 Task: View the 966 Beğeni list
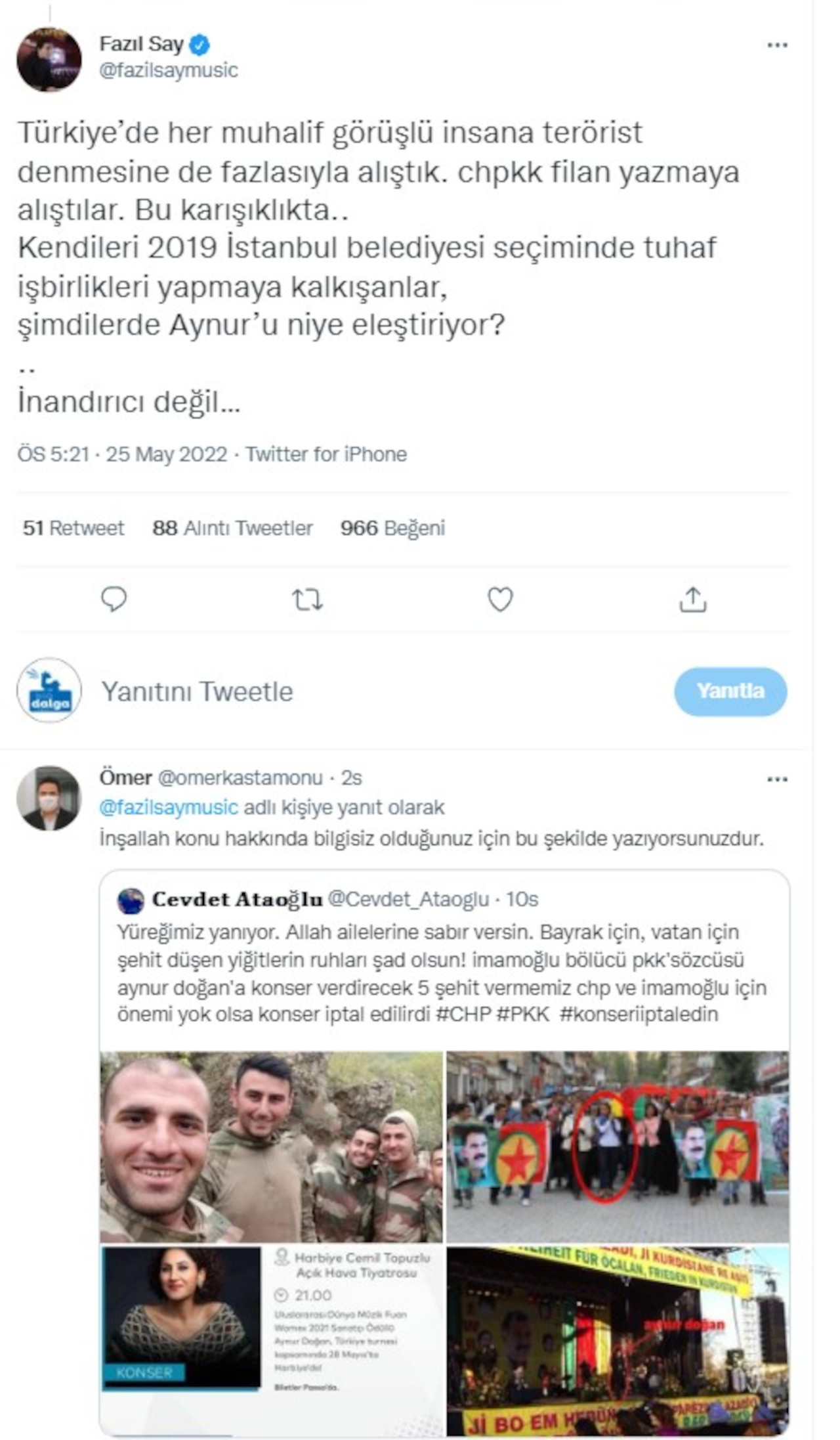click(392, 528)
